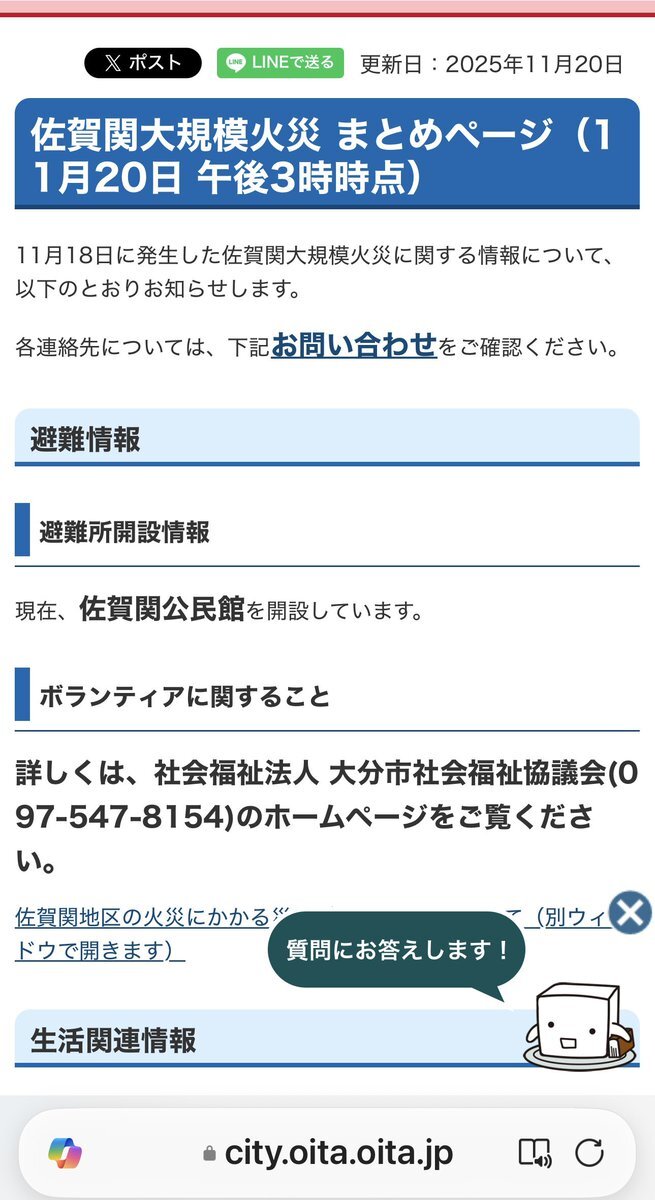Open the 質問にお答えします chatbot bubble
The image size is (655, 1200).
(396, 950)
